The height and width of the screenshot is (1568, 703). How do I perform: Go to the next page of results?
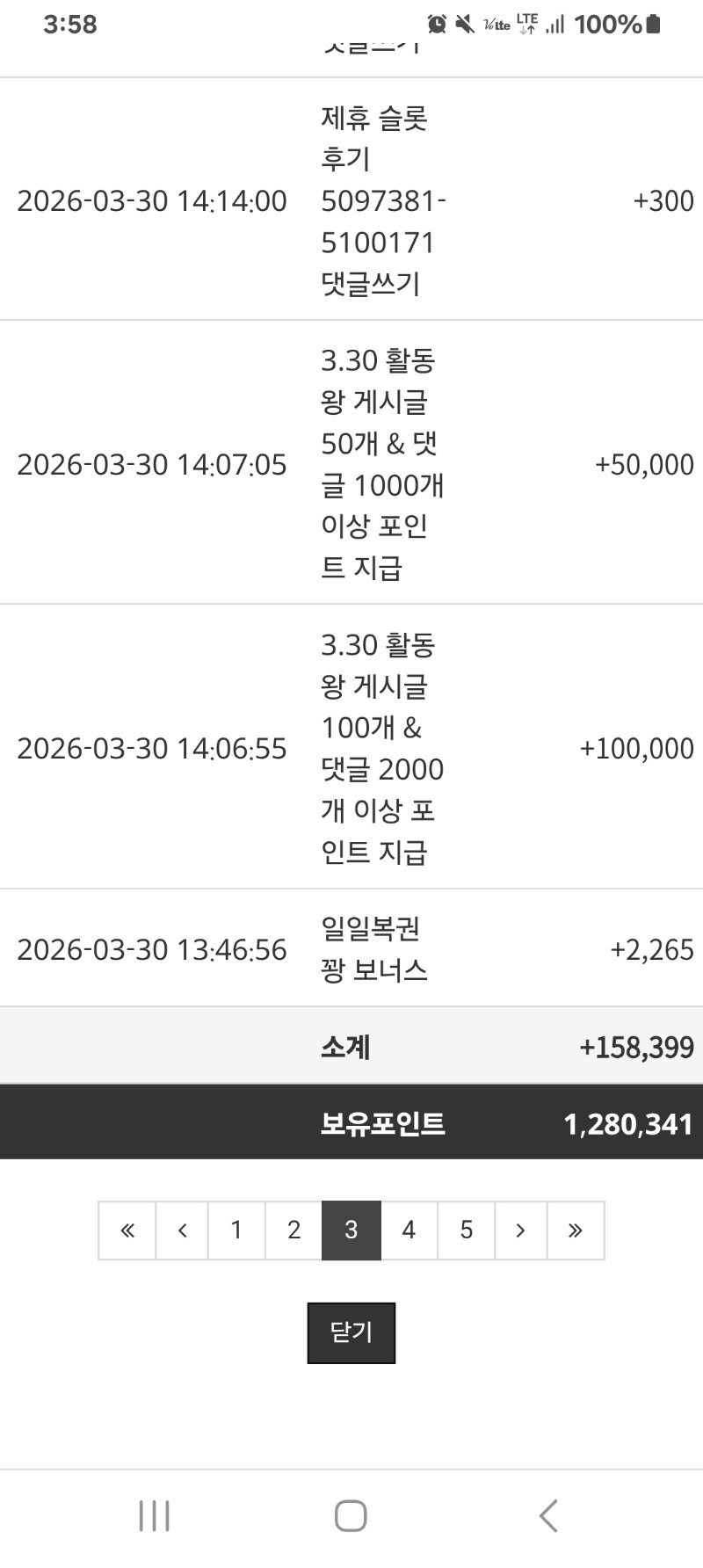point(520,1230)
